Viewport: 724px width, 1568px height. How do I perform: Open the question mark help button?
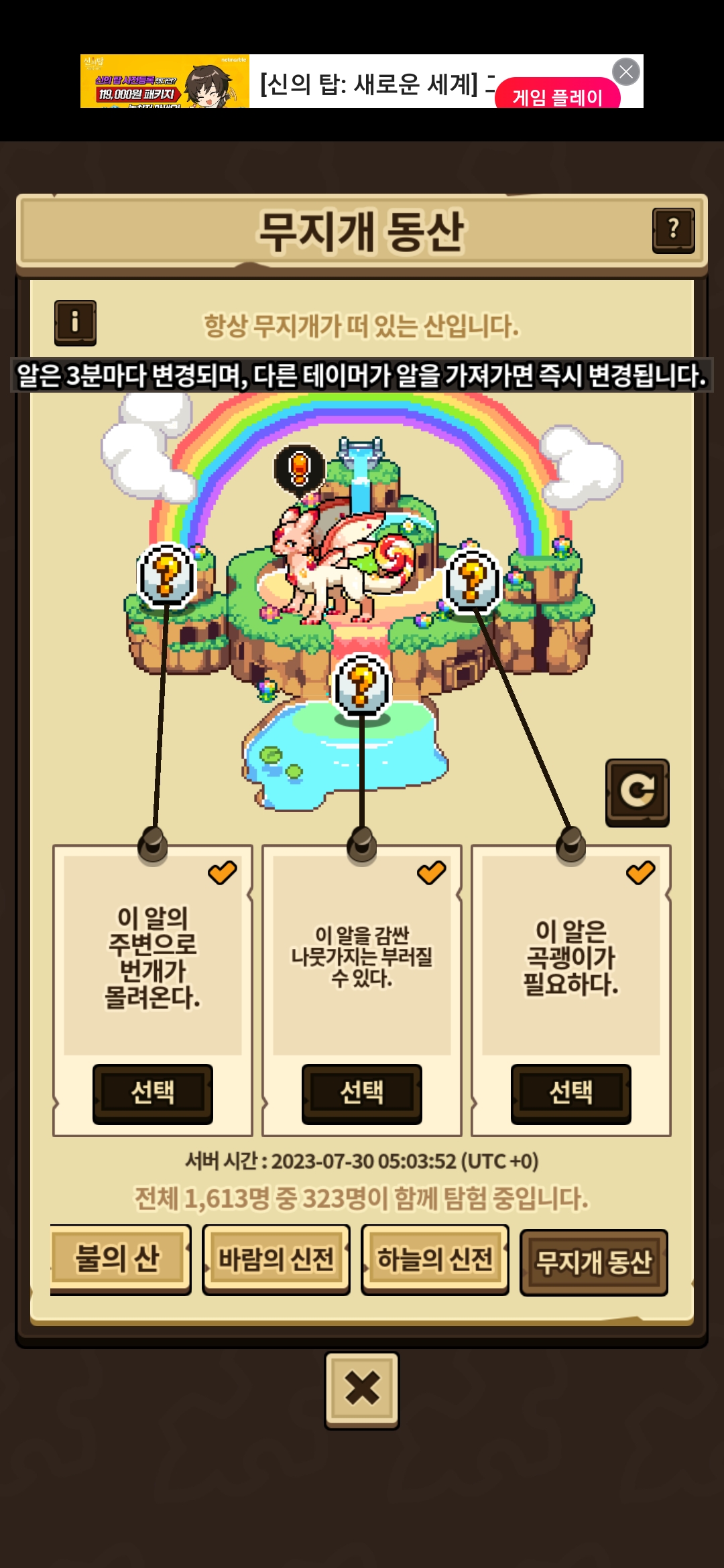point(673,230)
